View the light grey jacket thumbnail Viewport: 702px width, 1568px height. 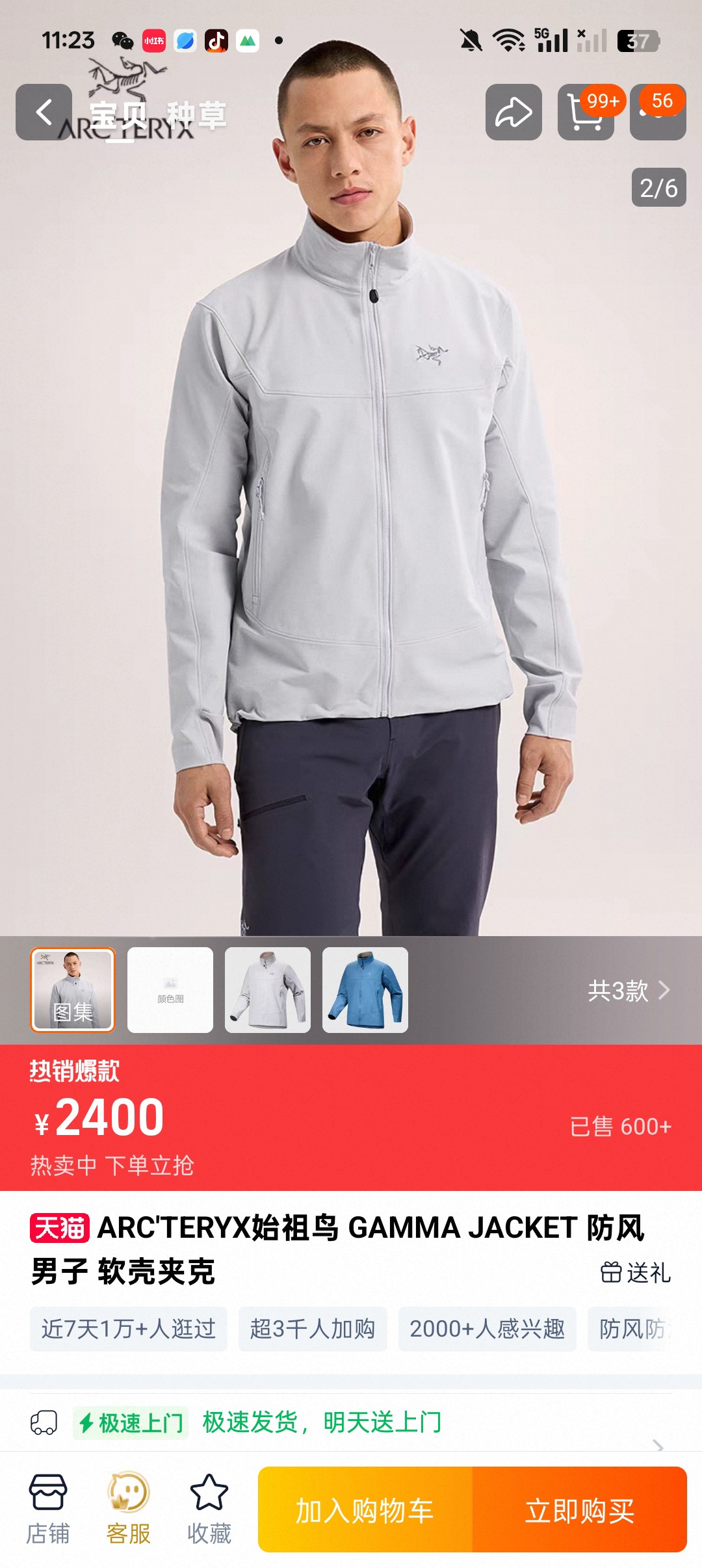pos(268,989)
